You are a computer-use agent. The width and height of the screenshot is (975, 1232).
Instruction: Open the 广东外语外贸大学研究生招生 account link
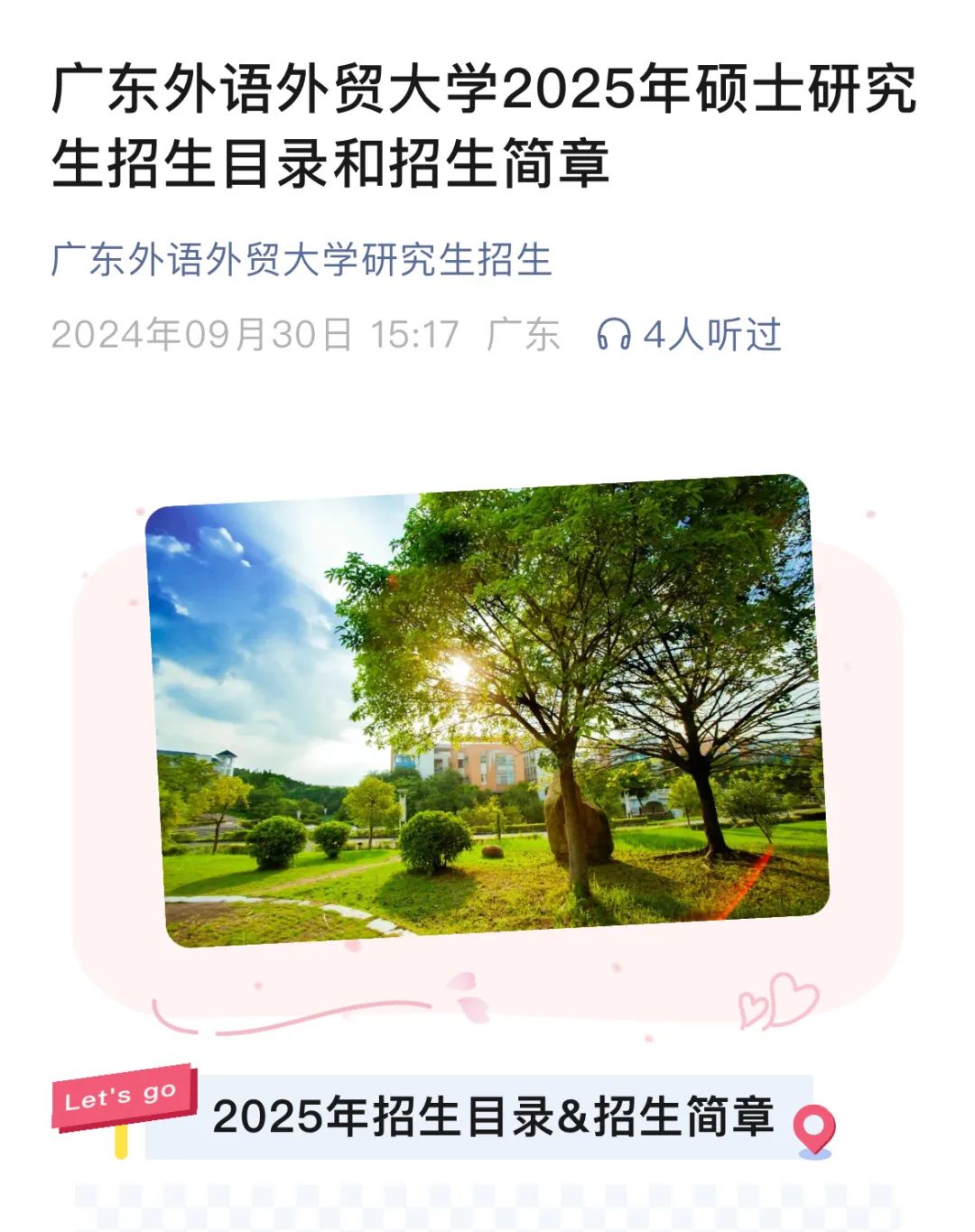[x=302, y=260]
